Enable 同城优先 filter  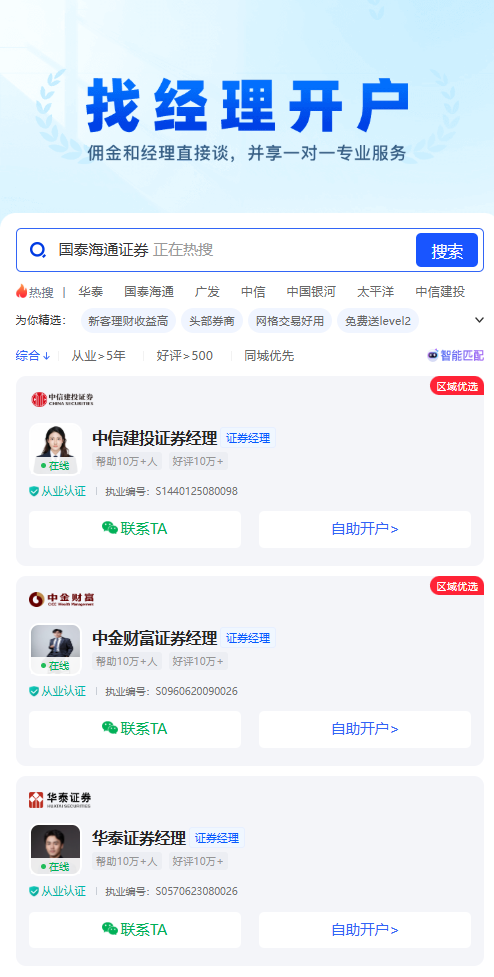[269, 356]
